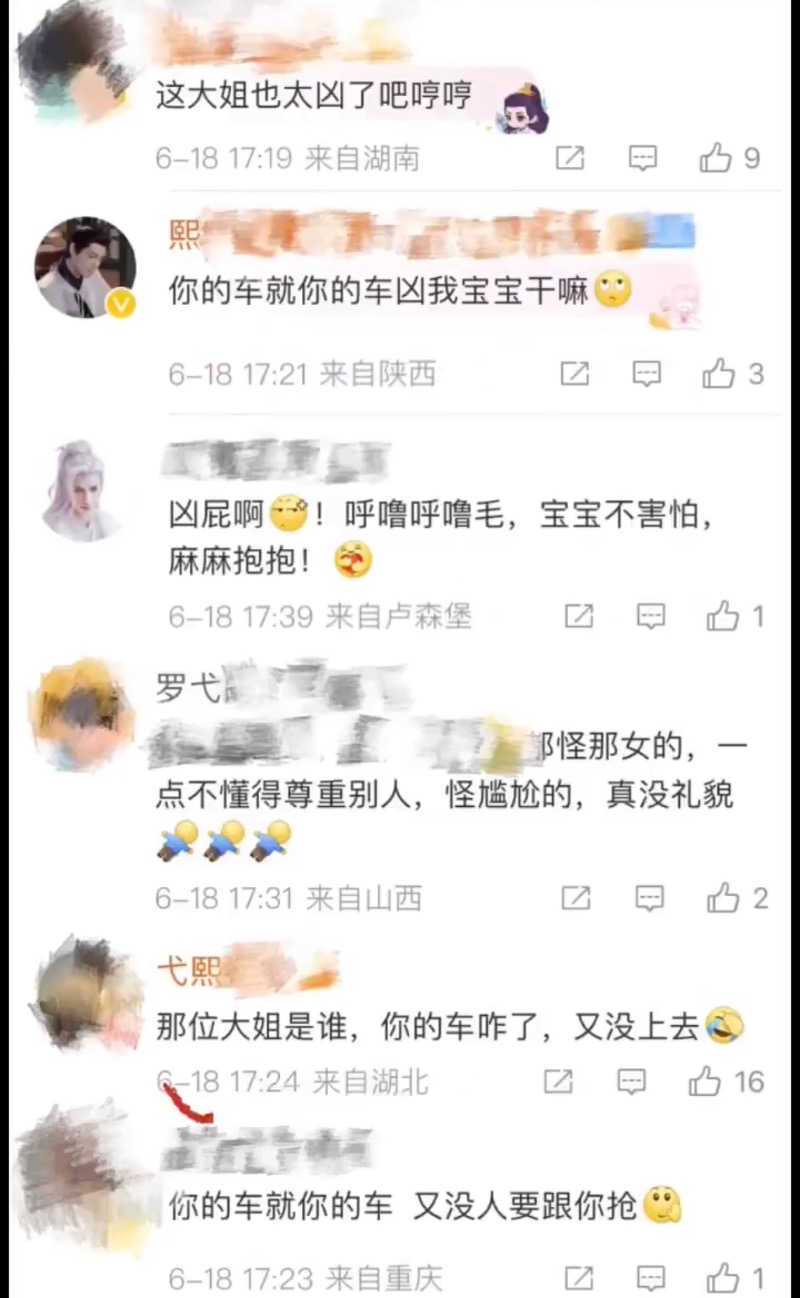
Task: Repost the comment '这大姐也太凶了吧哼哼'
Action: coord(569,157)
